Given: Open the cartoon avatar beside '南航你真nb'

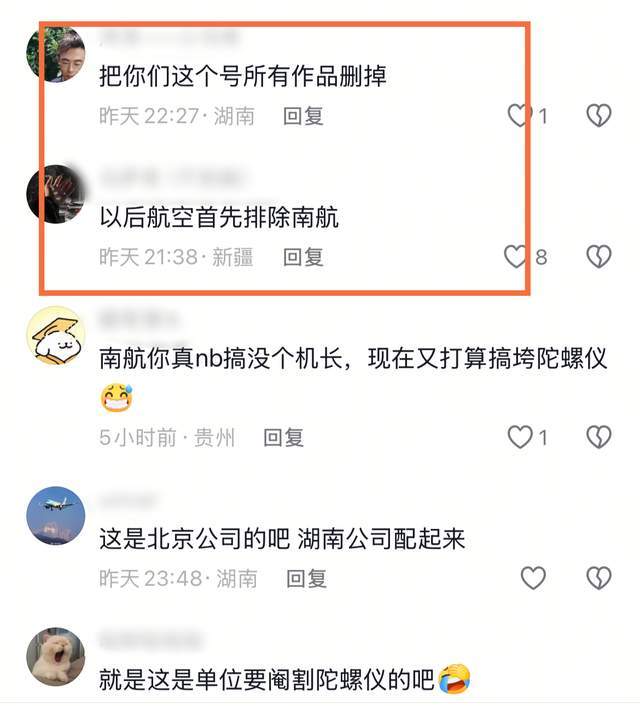Looking at the screenshot, I should coord(54,336).
